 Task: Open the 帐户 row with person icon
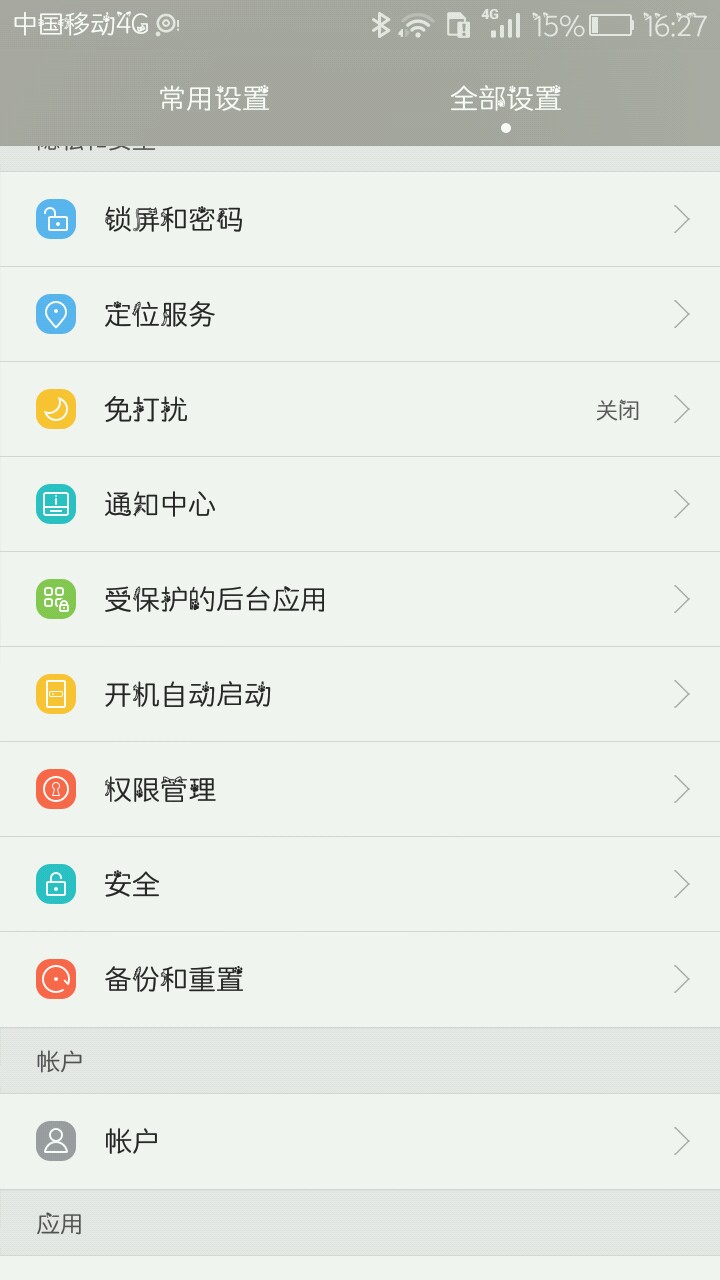[360, 1141]
